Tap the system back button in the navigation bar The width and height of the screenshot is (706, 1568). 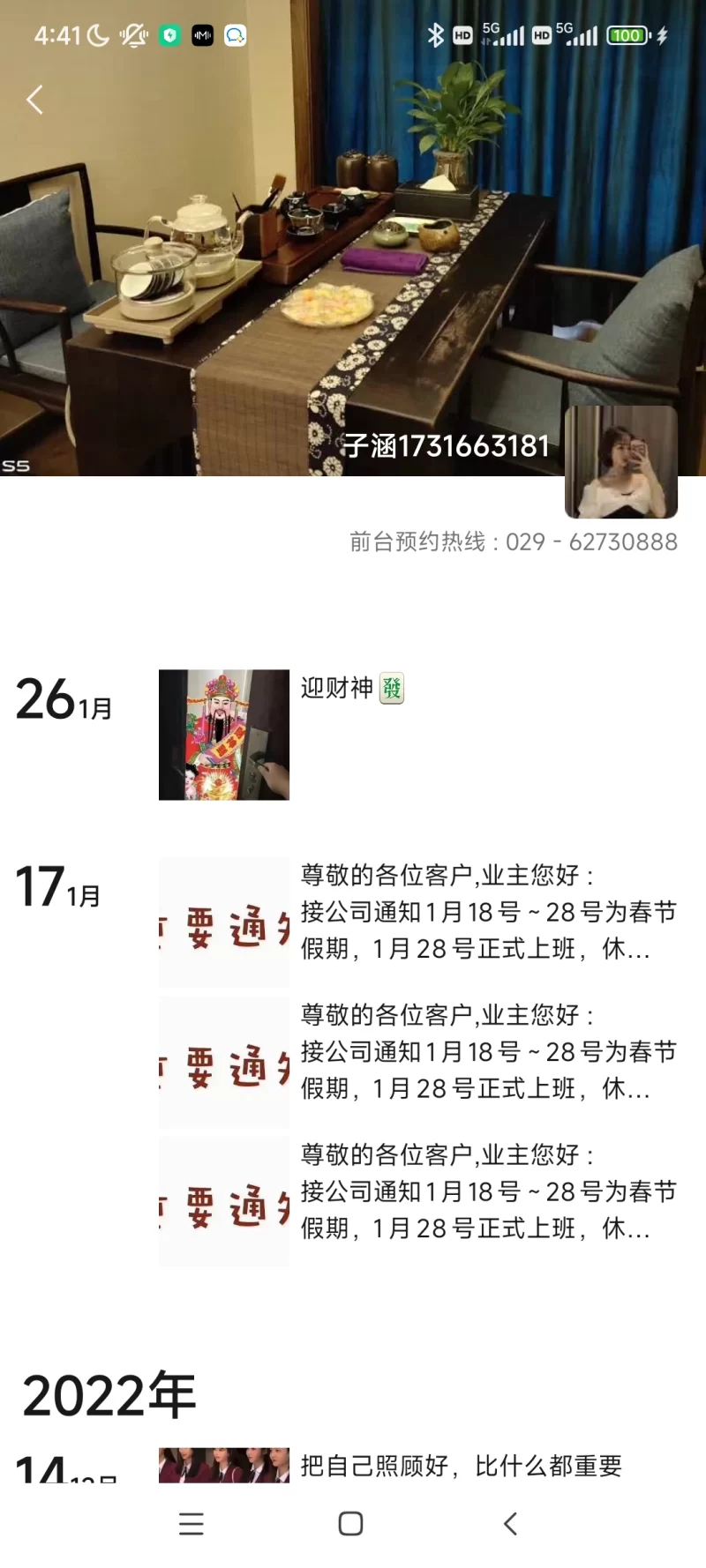[510, 1523]
